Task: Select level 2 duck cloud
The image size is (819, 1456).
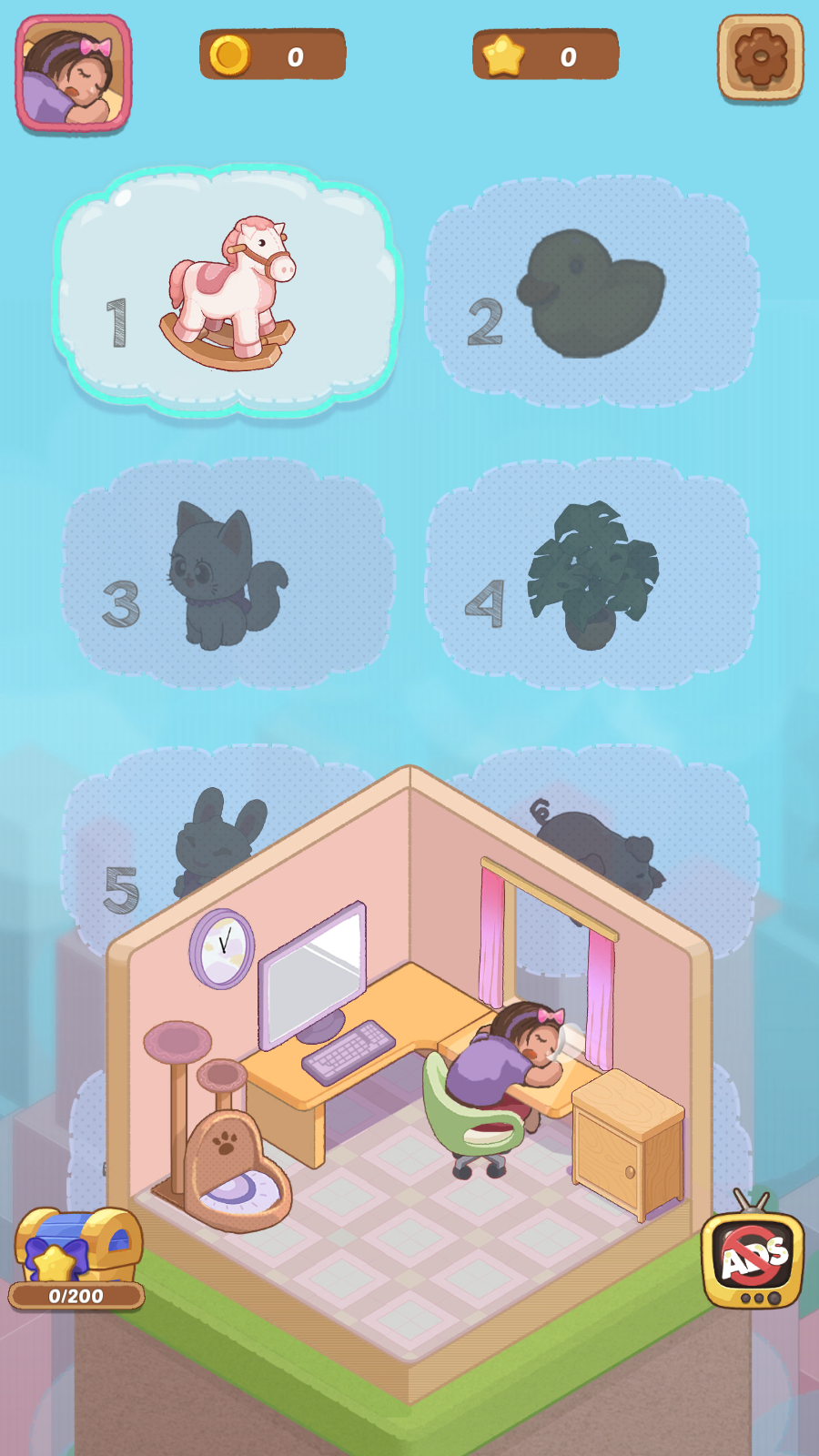Action: click(x=591, y=291)
